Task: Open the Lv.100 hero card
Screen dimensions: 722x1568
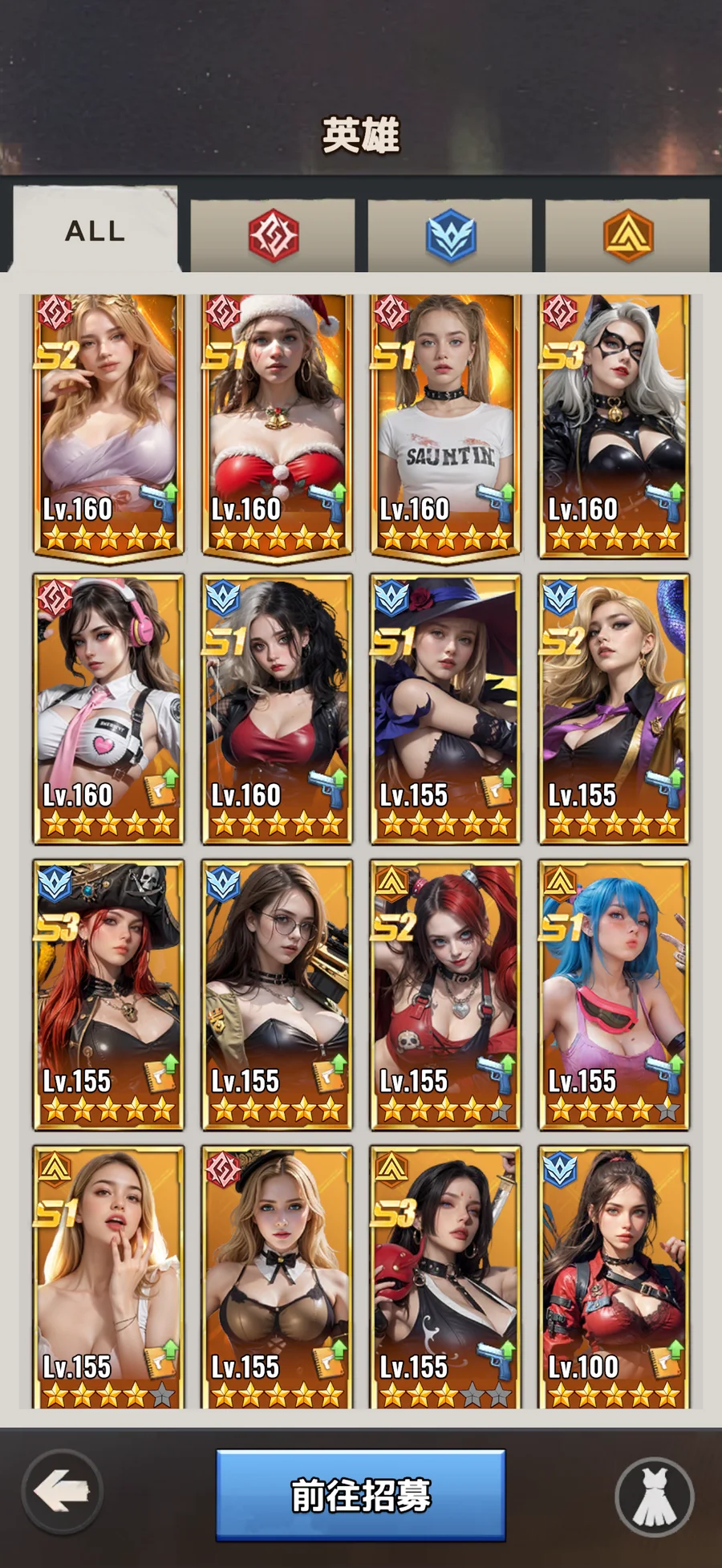Action: (614, 1278)
